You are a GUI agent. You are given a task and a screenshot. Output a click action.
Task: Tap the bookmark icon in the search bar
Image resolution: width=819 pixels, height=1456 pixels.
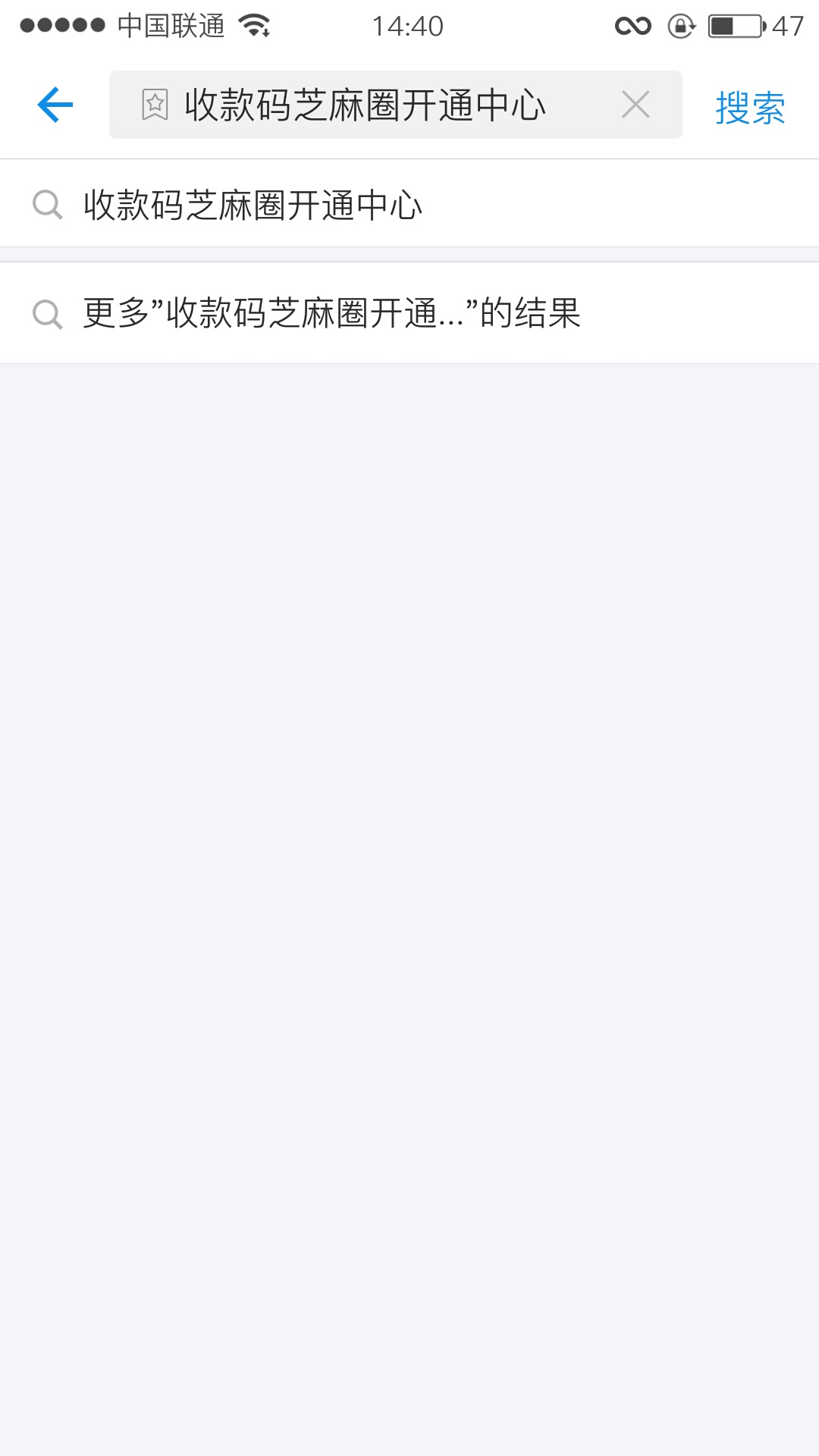click(155, 105)
